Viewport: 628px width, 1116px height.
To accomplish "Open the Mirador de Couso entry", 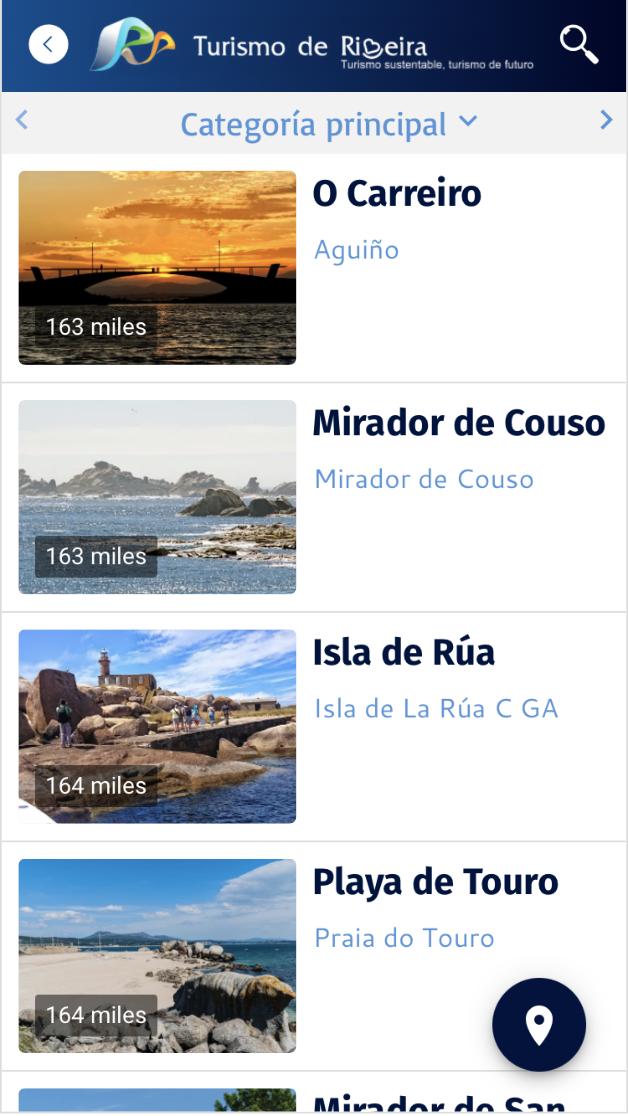I will click(x=314, y=498).
